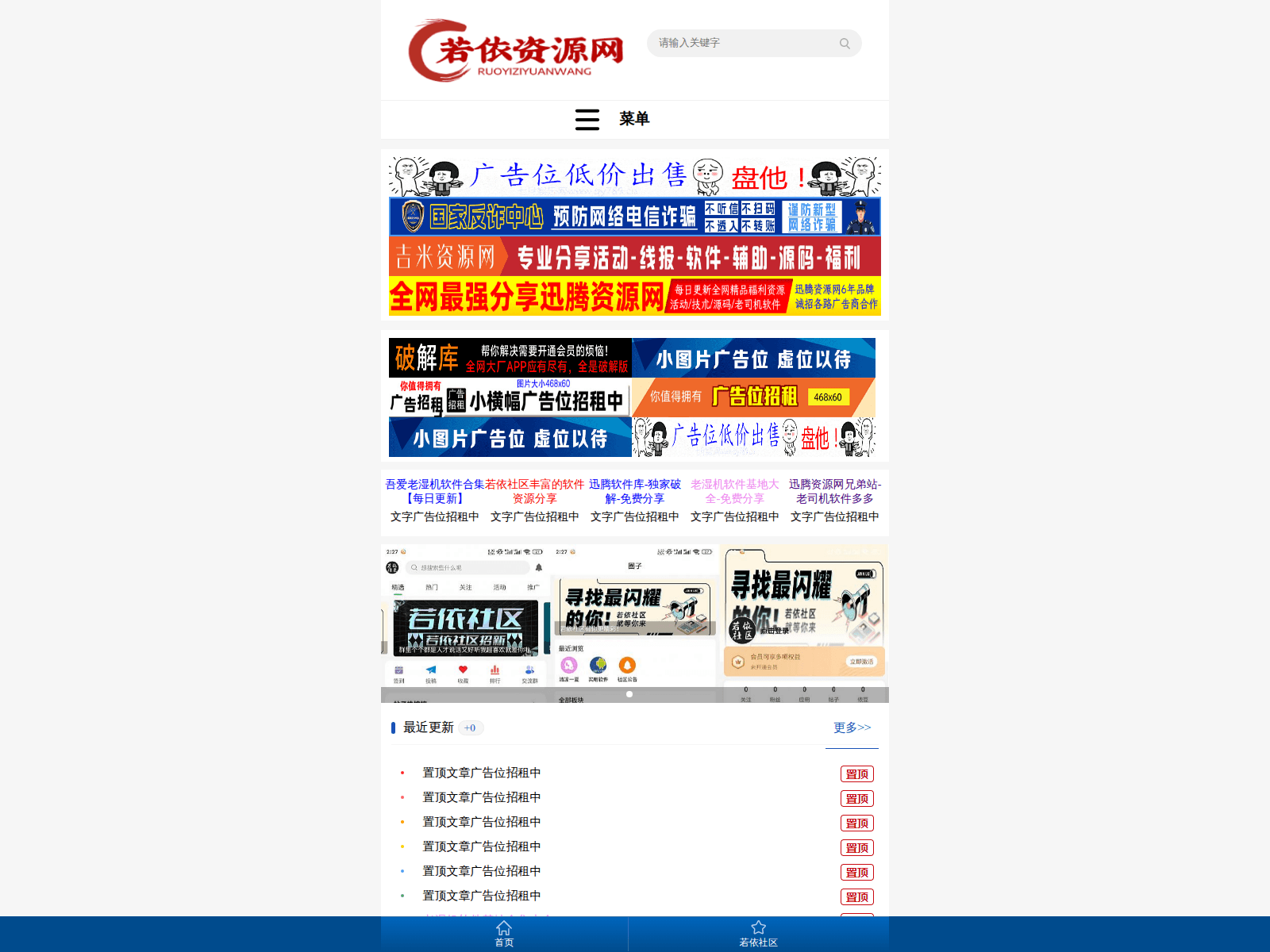Viewport: 1270px width, 952px height.
Task: Open the 菜单 hamburger menu
Action: coord(611,119)
